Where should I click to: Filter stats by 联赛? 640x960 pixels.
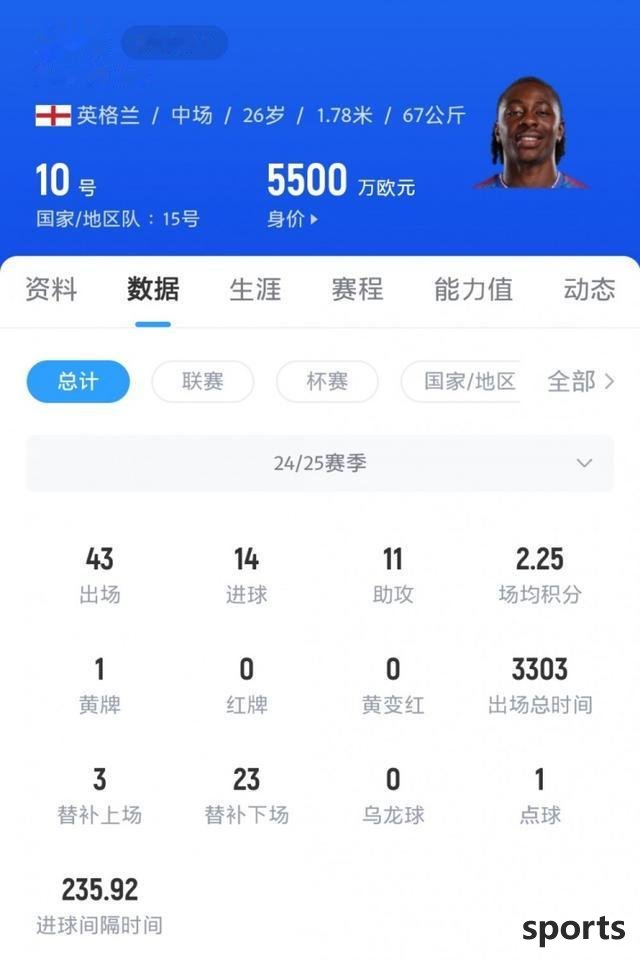(x=202, y=381)
